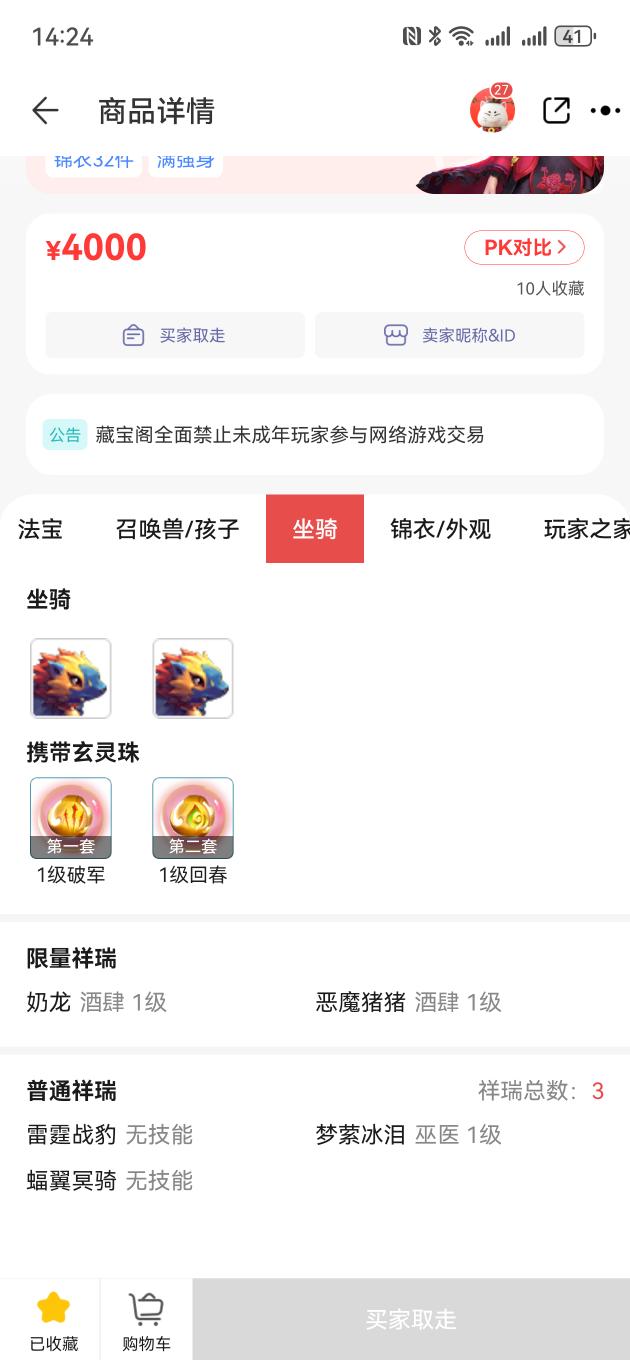630x1360 pixels.
Task: Go back from 商品详情 page
Action: [x=45, y=111]
